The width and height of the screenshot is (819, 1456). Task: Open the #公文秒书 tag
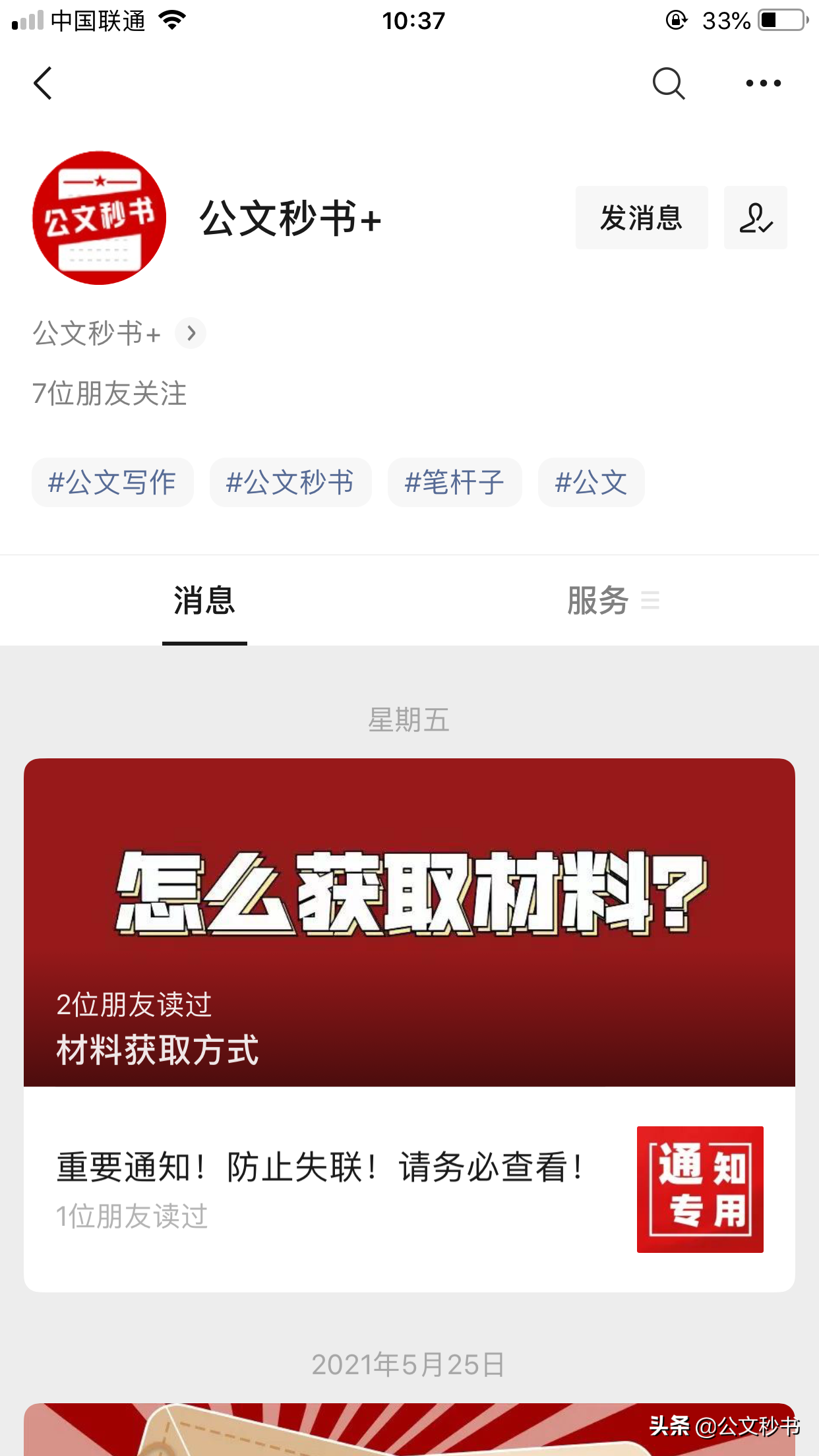[x=290, y=483]
